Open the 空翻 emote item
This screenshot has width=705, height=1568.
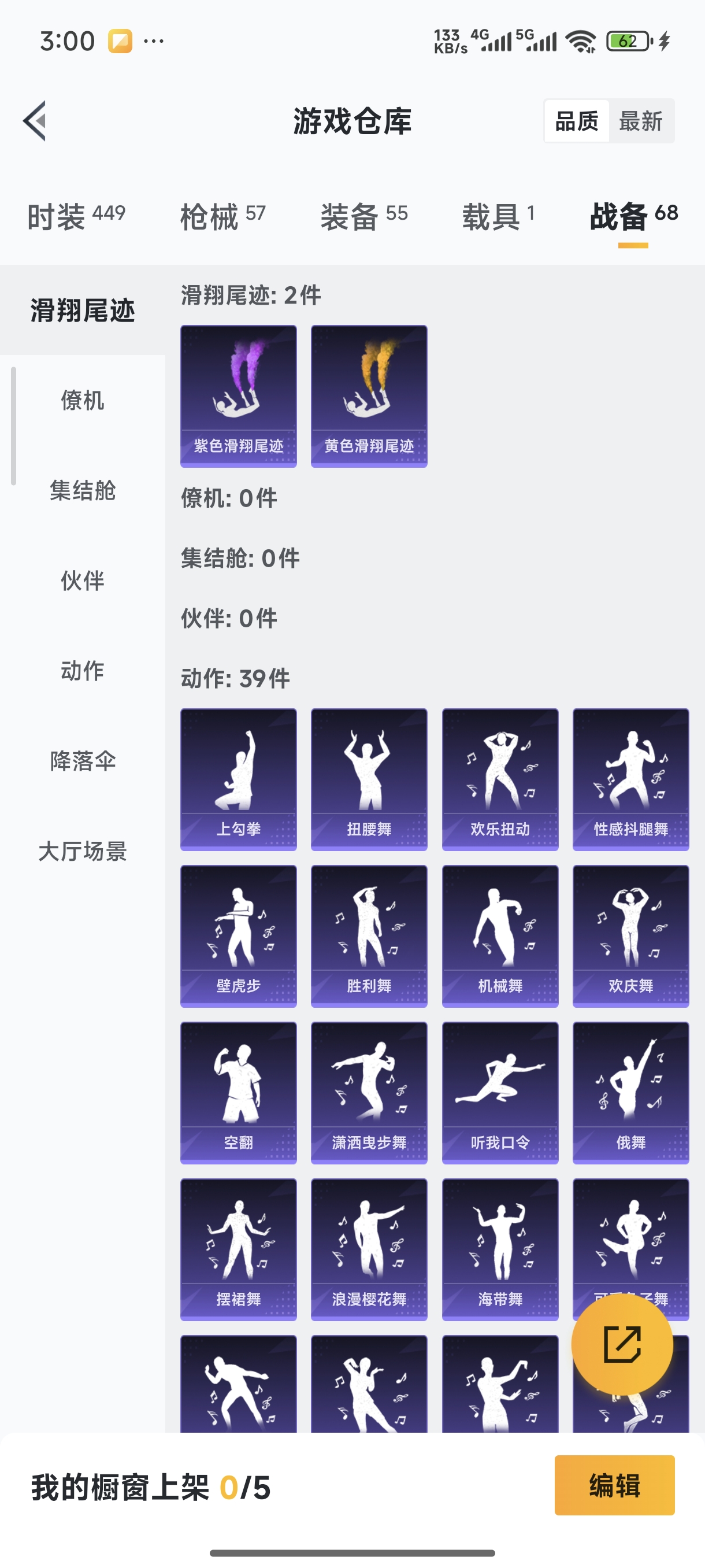[238, 1092]
